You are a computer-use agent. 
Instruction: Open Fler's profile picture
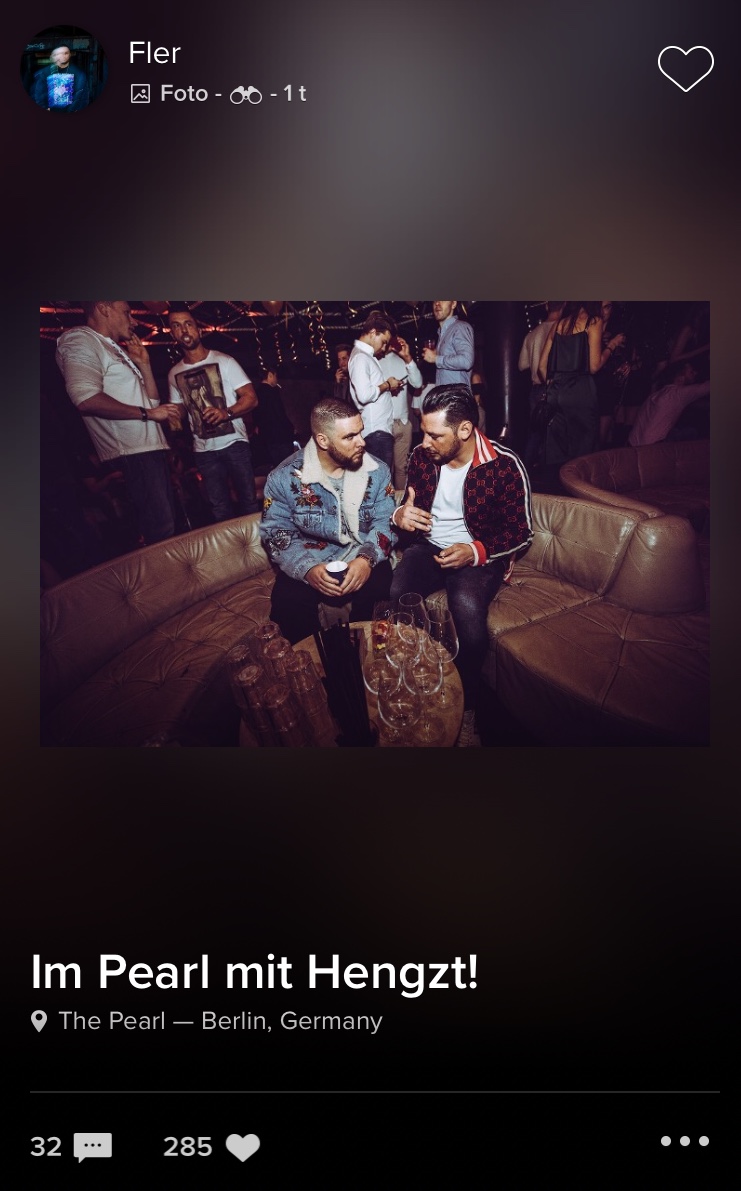pos(63,70)
